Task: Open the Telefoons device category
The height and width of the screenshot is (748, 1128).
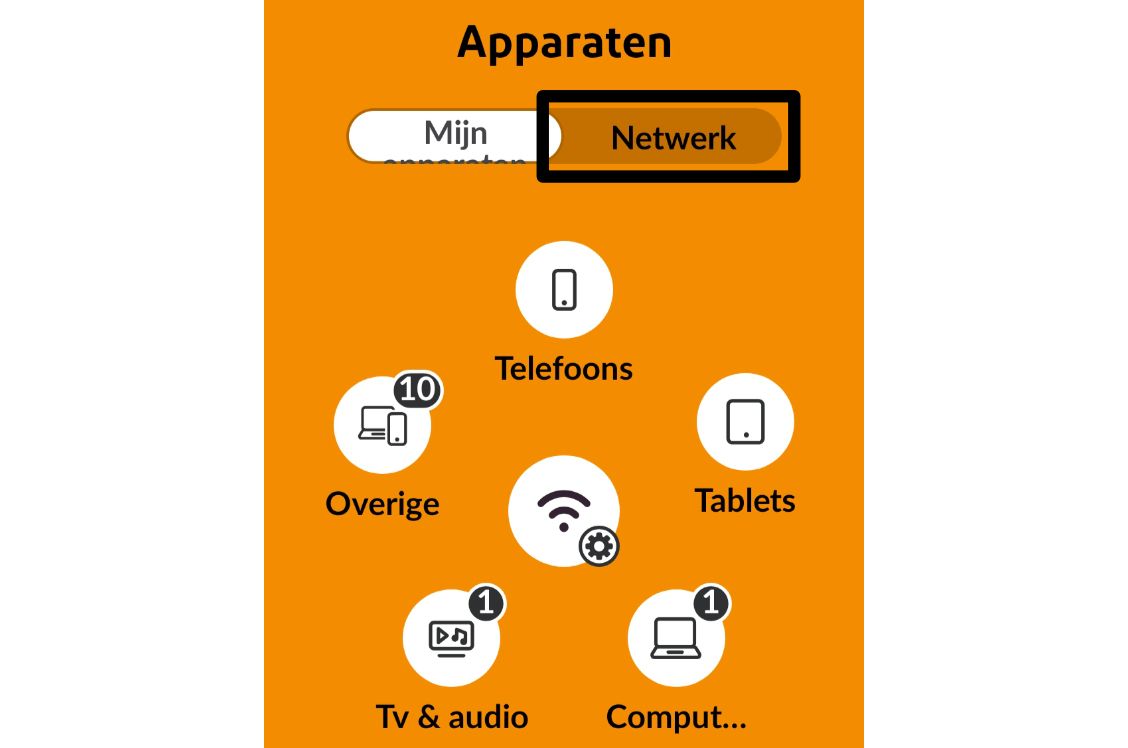Action: point(564,290)
